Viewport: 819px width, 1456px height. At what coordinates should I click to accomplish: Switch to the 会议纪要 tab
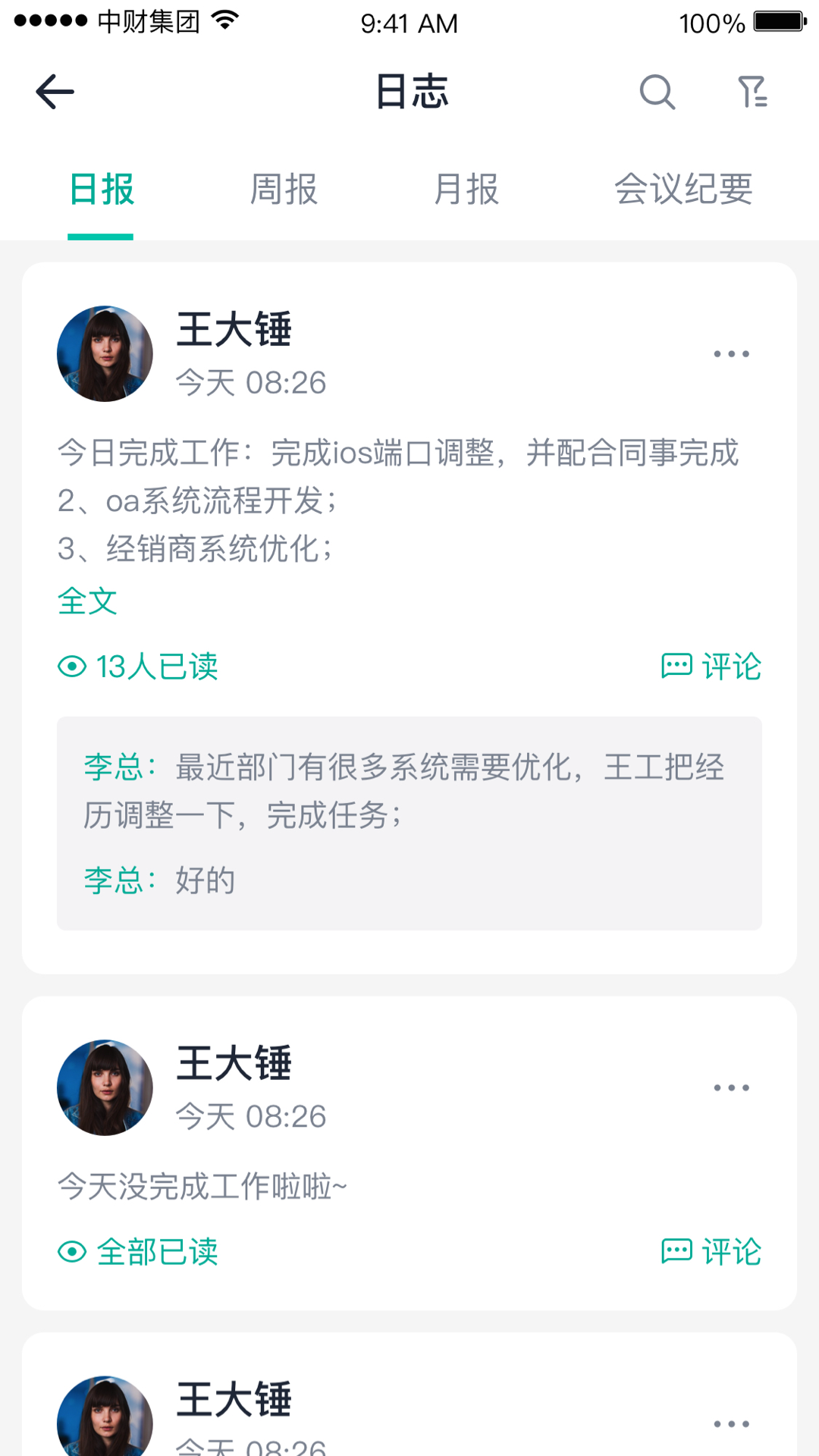(x=684, y=190)
